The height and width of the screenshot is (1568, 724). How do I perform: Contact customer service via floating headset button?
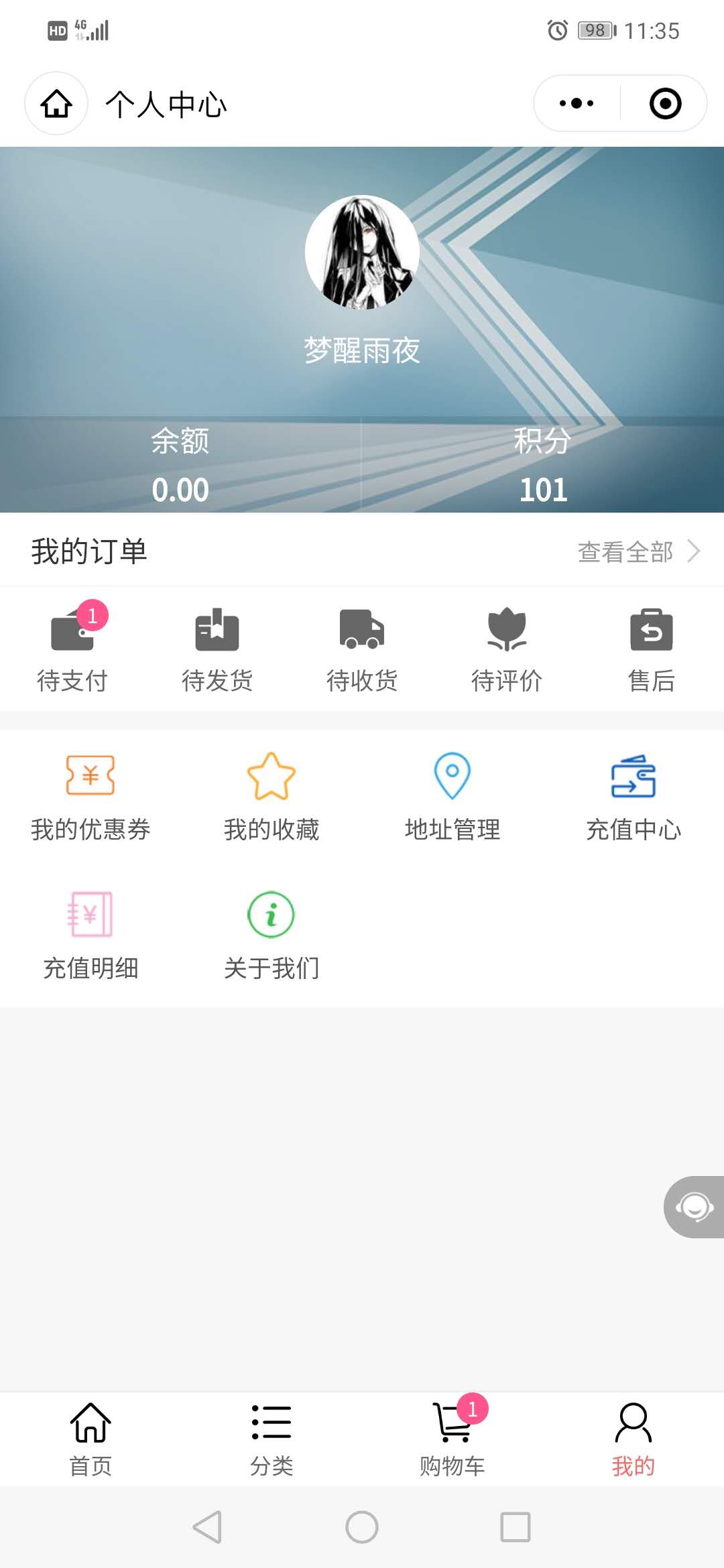[694, 1207]
